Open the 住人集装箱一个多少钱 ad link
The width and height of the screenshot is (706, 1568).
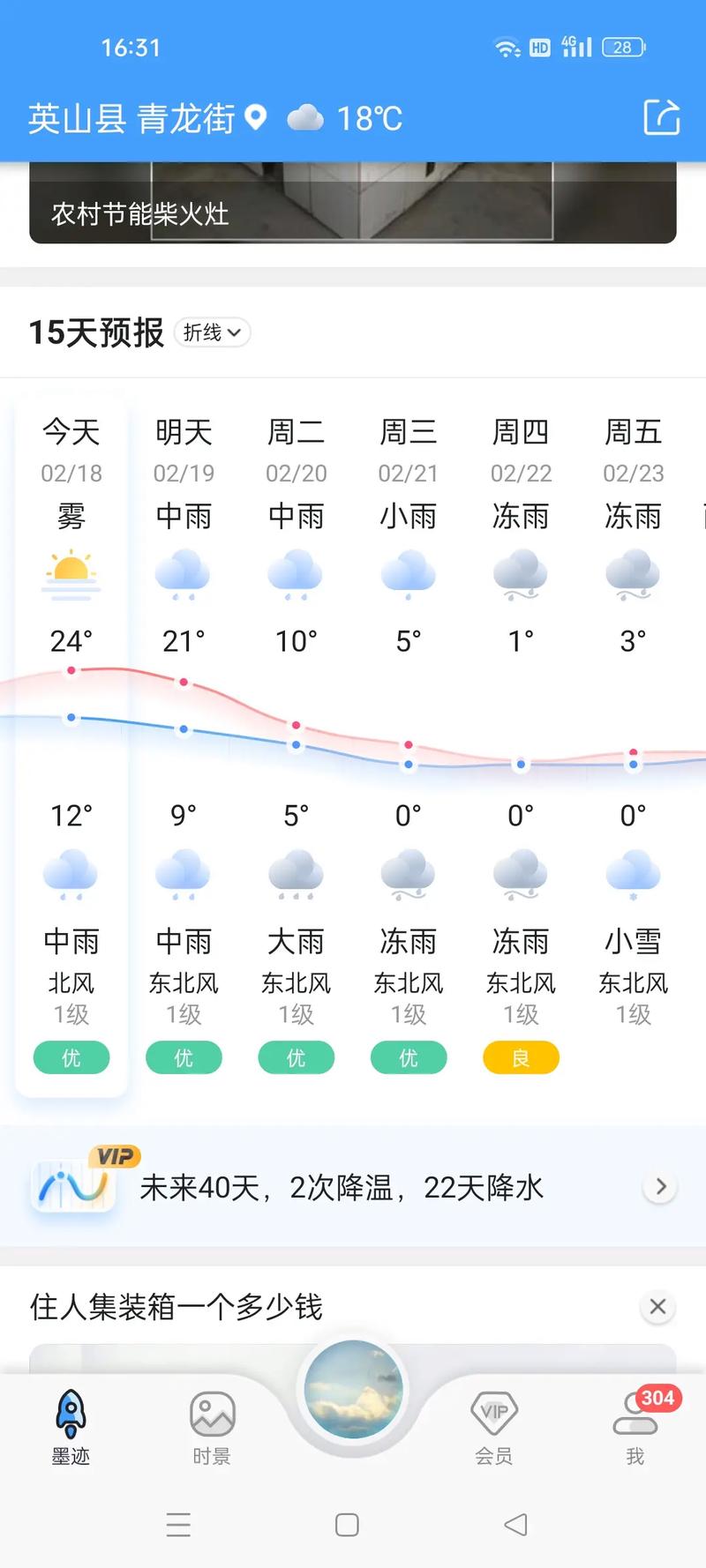(x=176, y=1307)
